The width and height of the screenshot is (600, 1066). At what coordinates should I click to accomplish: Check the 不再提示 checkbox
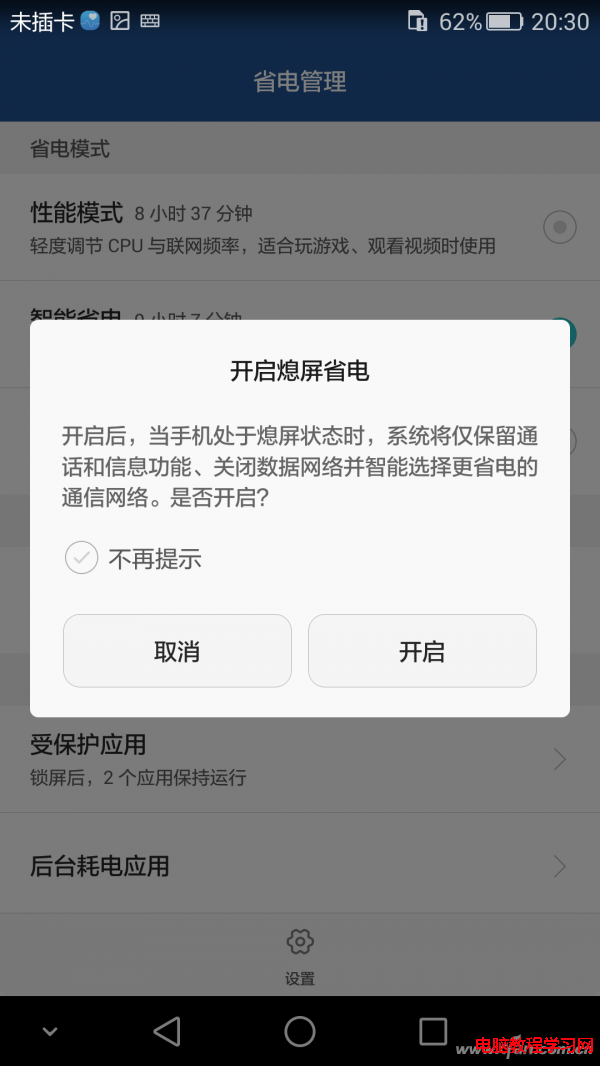click(82, 558)
